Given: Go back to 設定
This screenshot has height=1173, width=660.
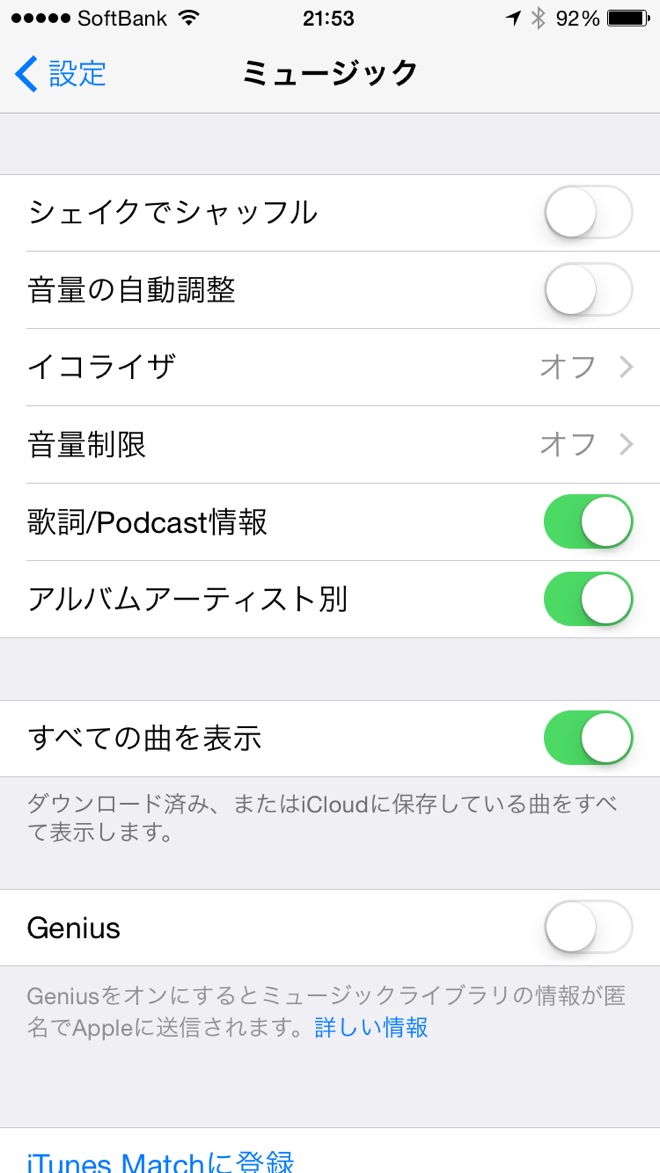Looking at the screenshot, I should (x=62, y=74).
